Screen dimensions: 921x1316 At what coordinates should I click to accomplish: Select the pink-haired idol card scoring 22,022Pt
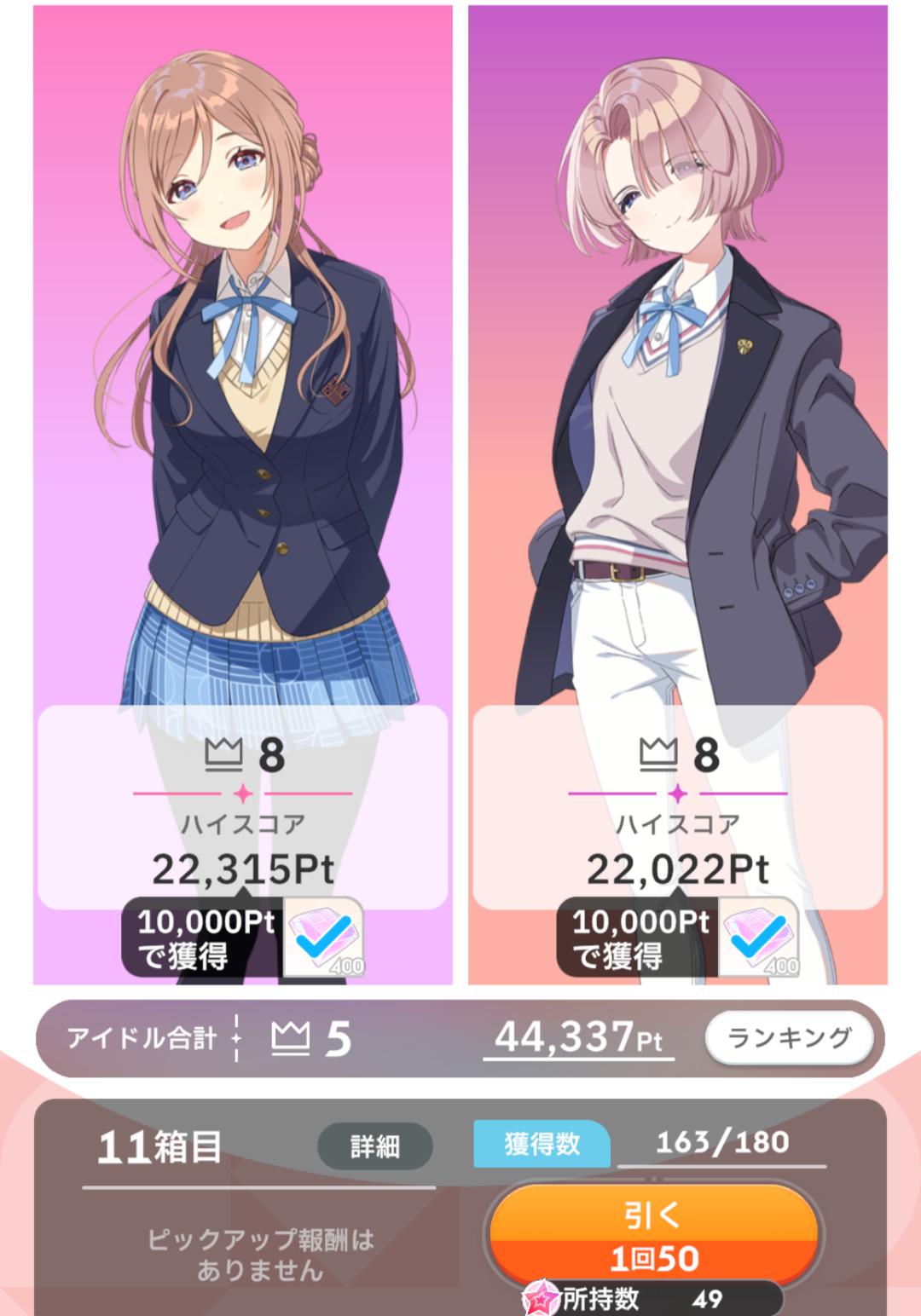click(x=678, y=426)
